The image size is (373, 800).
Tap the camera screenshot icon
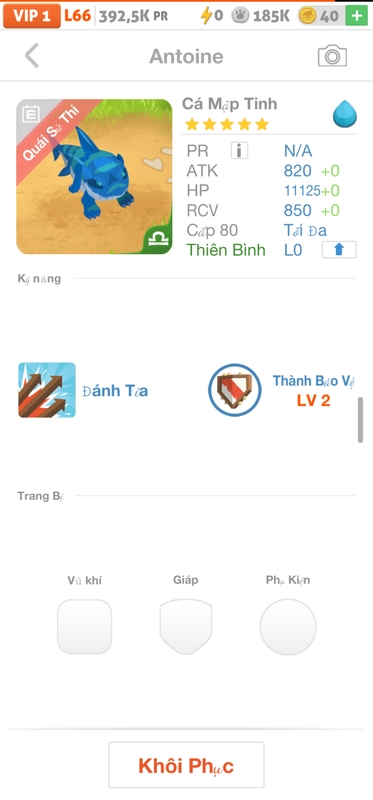(332, 56)
